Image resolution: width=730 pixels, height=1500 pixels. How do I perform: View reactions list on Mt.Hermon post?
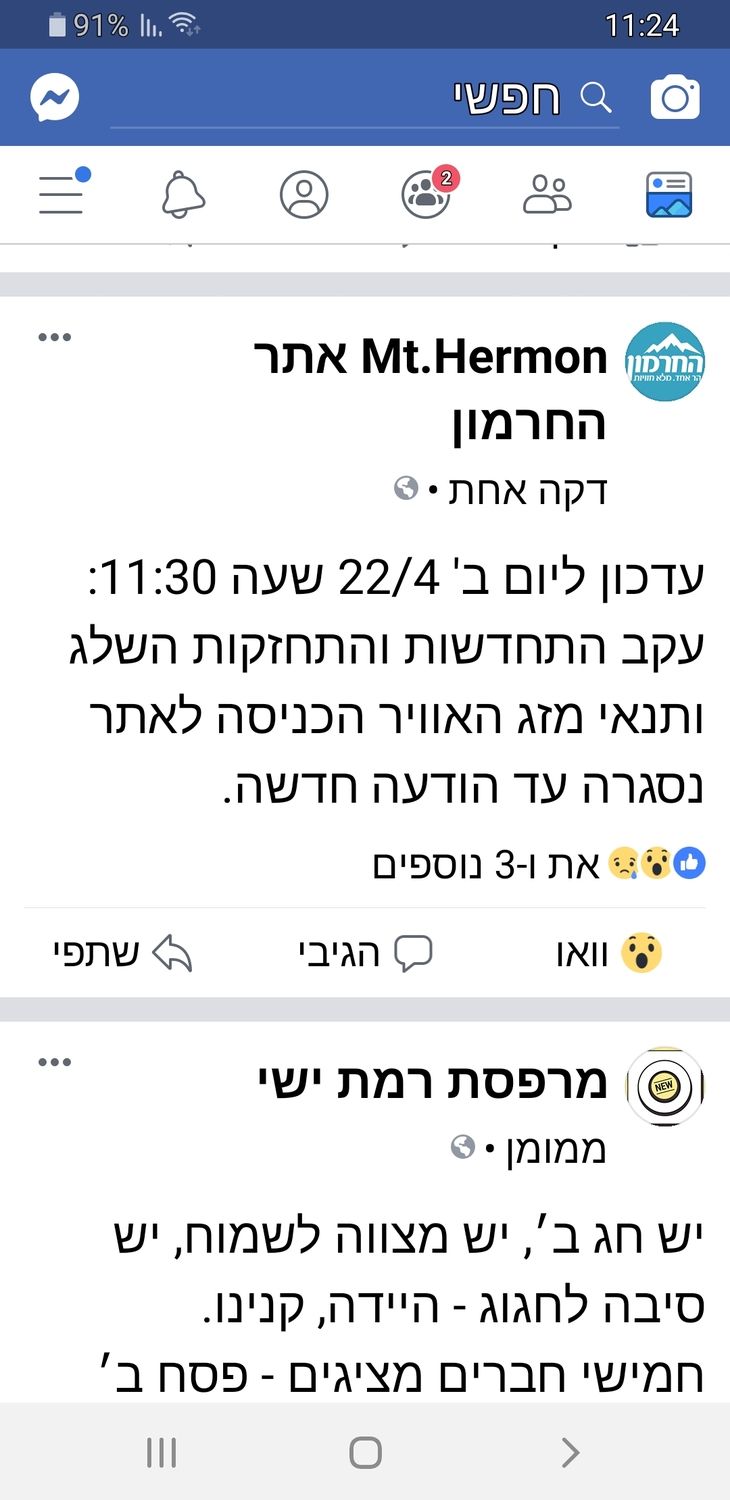540,865
